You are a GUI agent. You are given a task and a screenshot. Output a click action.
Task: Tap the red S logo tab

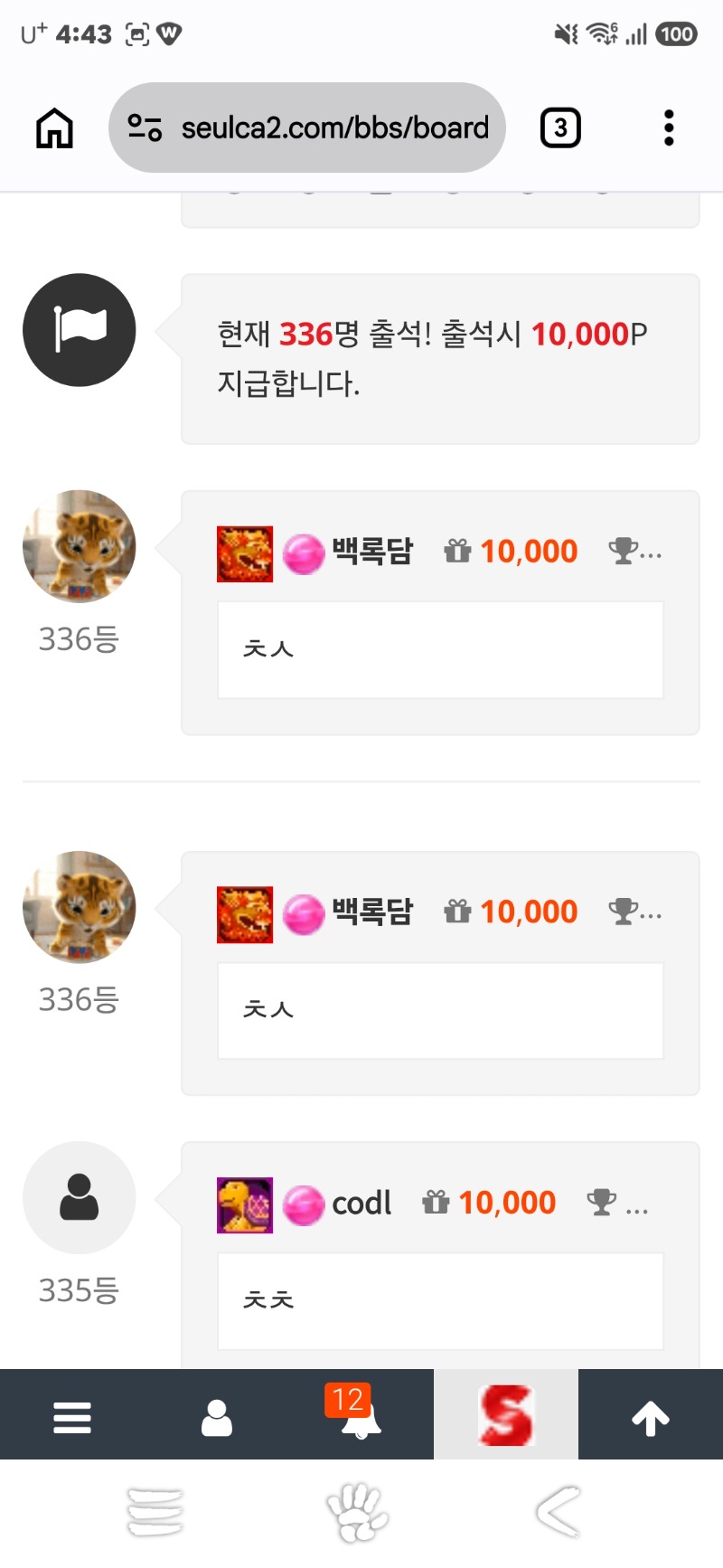[x=506, y=1415]
